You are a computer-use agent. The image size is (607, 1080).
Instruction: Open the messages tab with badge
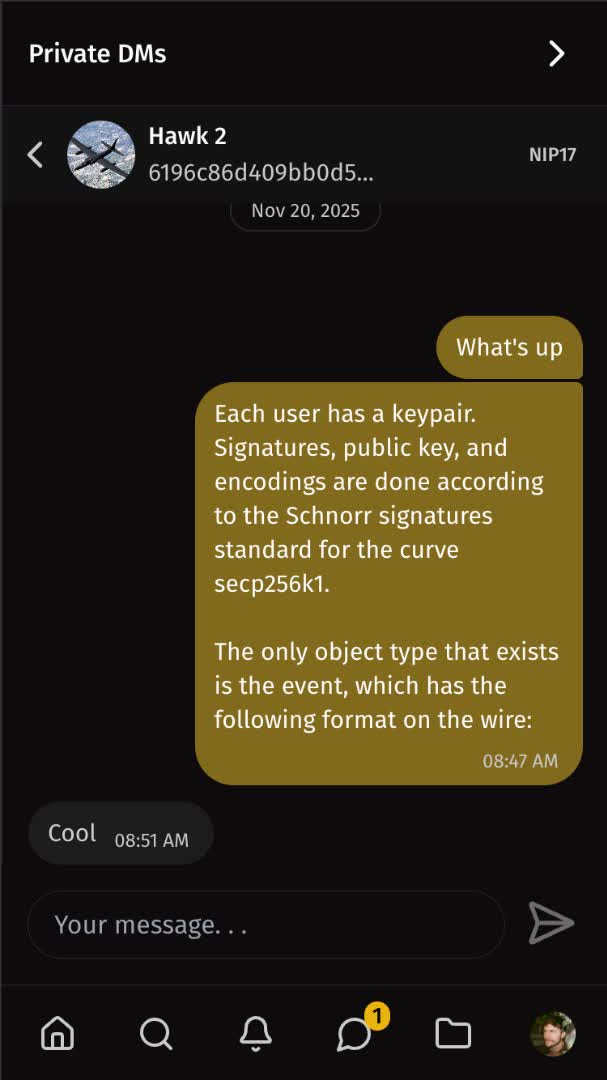pos(356,1033)
